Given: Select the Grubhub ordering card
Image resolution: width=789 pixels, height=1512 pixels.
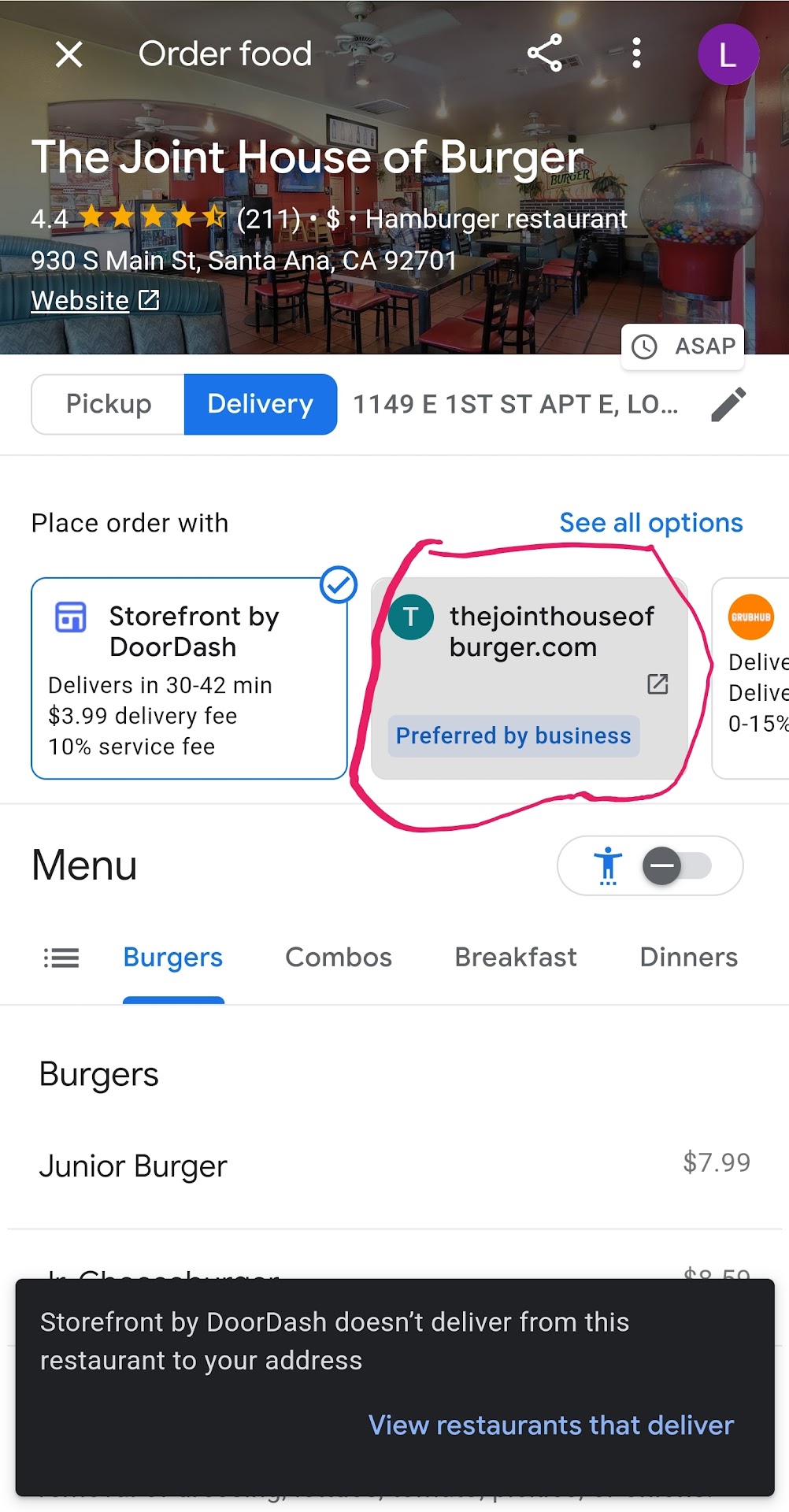Looking at the screenshot, I should [752, 678].
